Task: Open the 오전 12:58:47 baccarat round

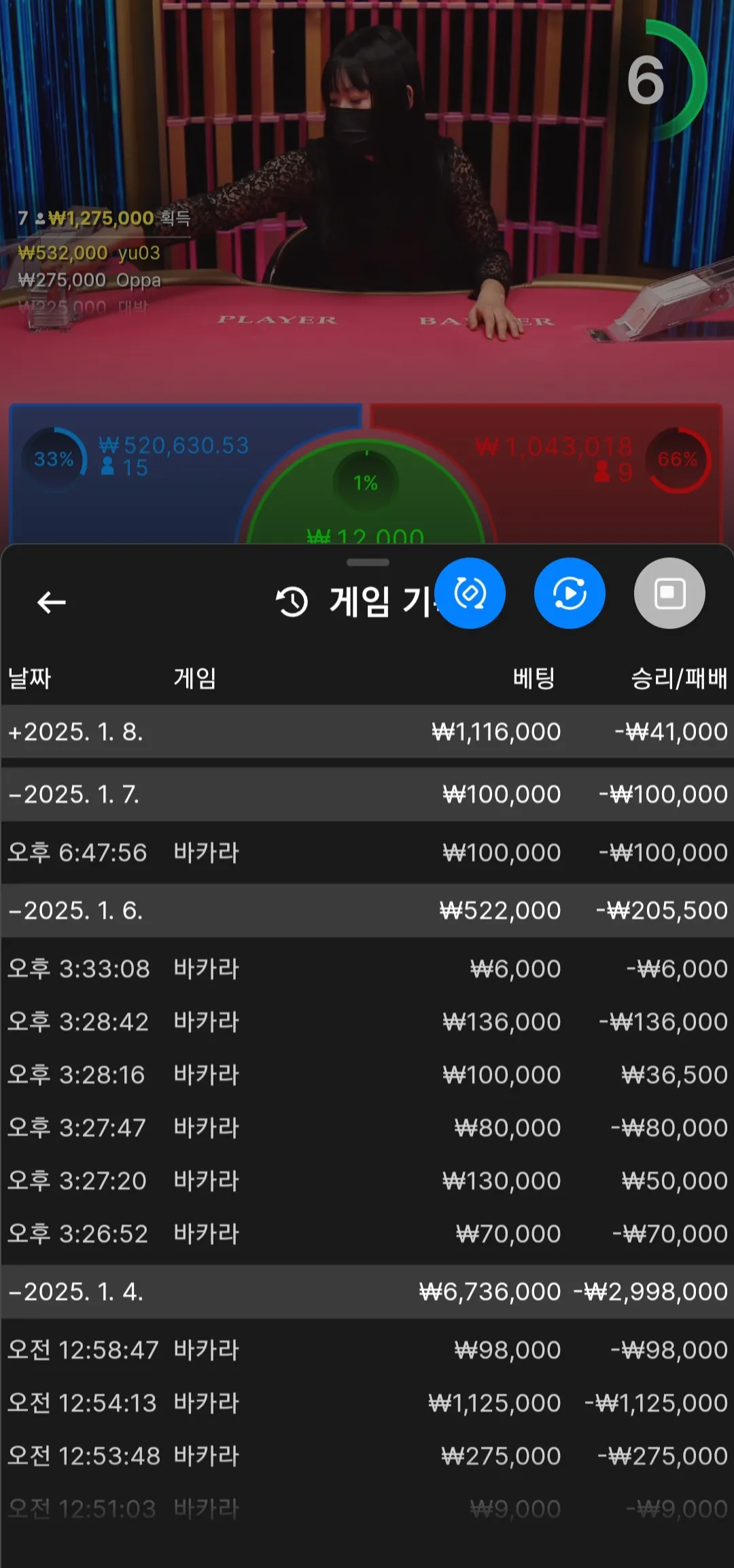Action: tap(367, 1350)
